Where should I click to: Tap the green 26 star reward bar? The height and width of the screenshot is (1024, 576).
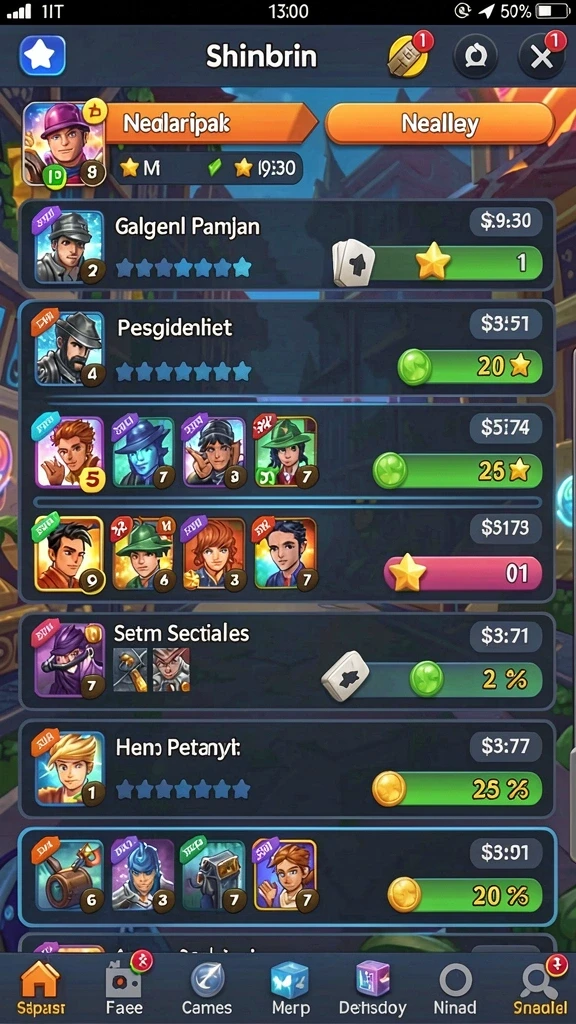(x=458, y=470)
